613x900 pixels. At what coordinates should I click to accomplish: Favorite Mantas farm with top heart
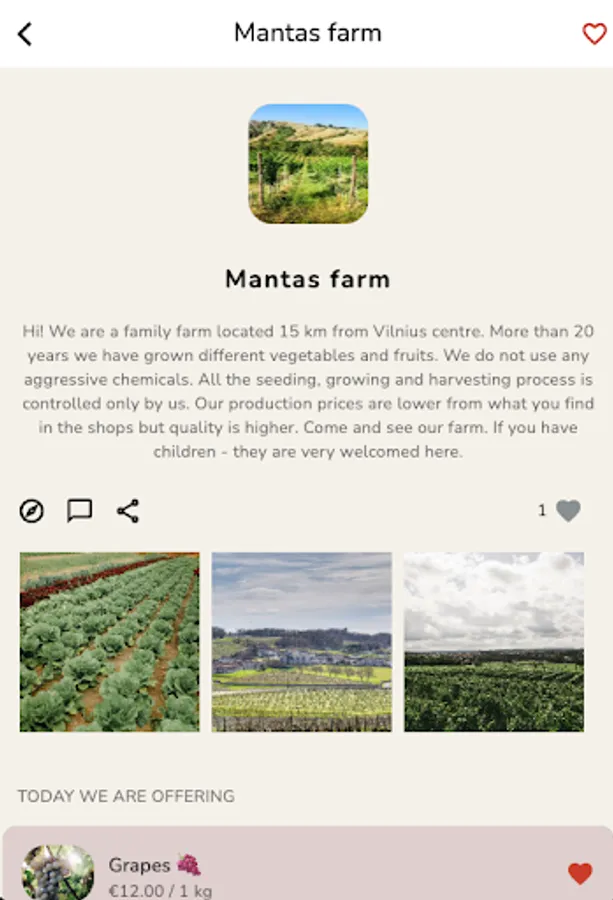tap(594, 34)
